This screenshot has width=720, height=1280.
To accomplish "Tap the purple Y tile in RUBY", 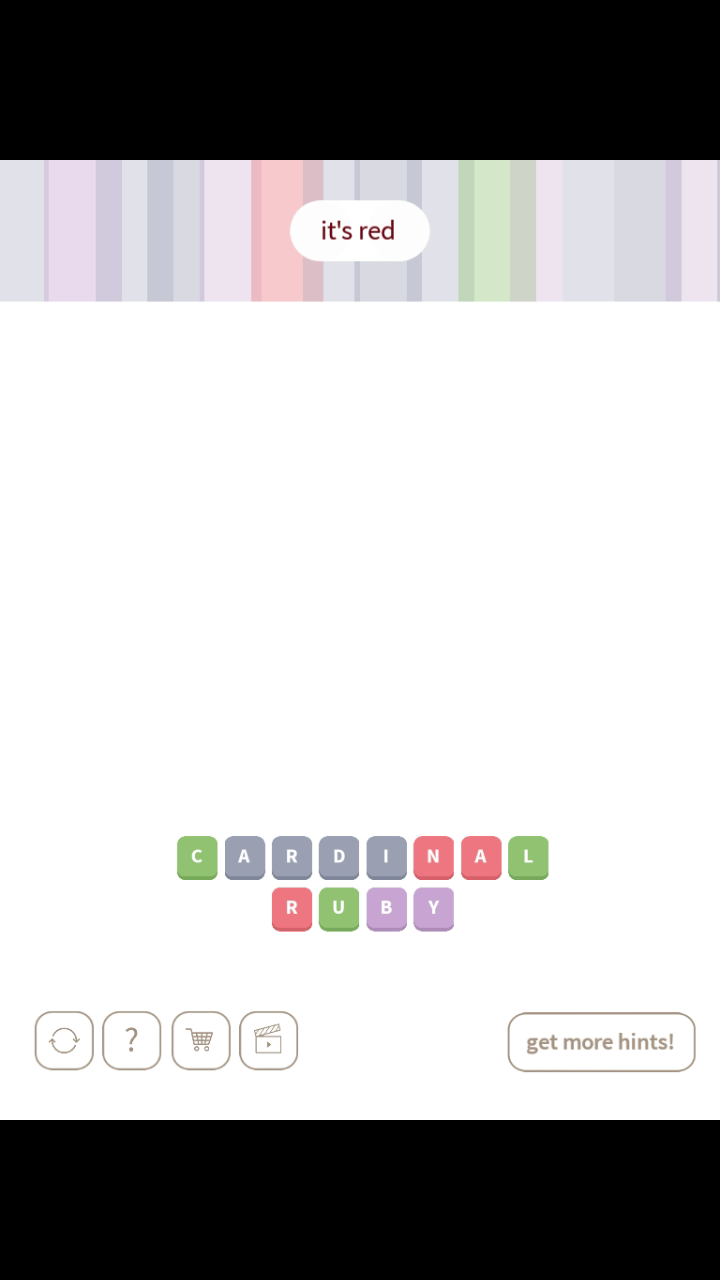I will (433, 908).
